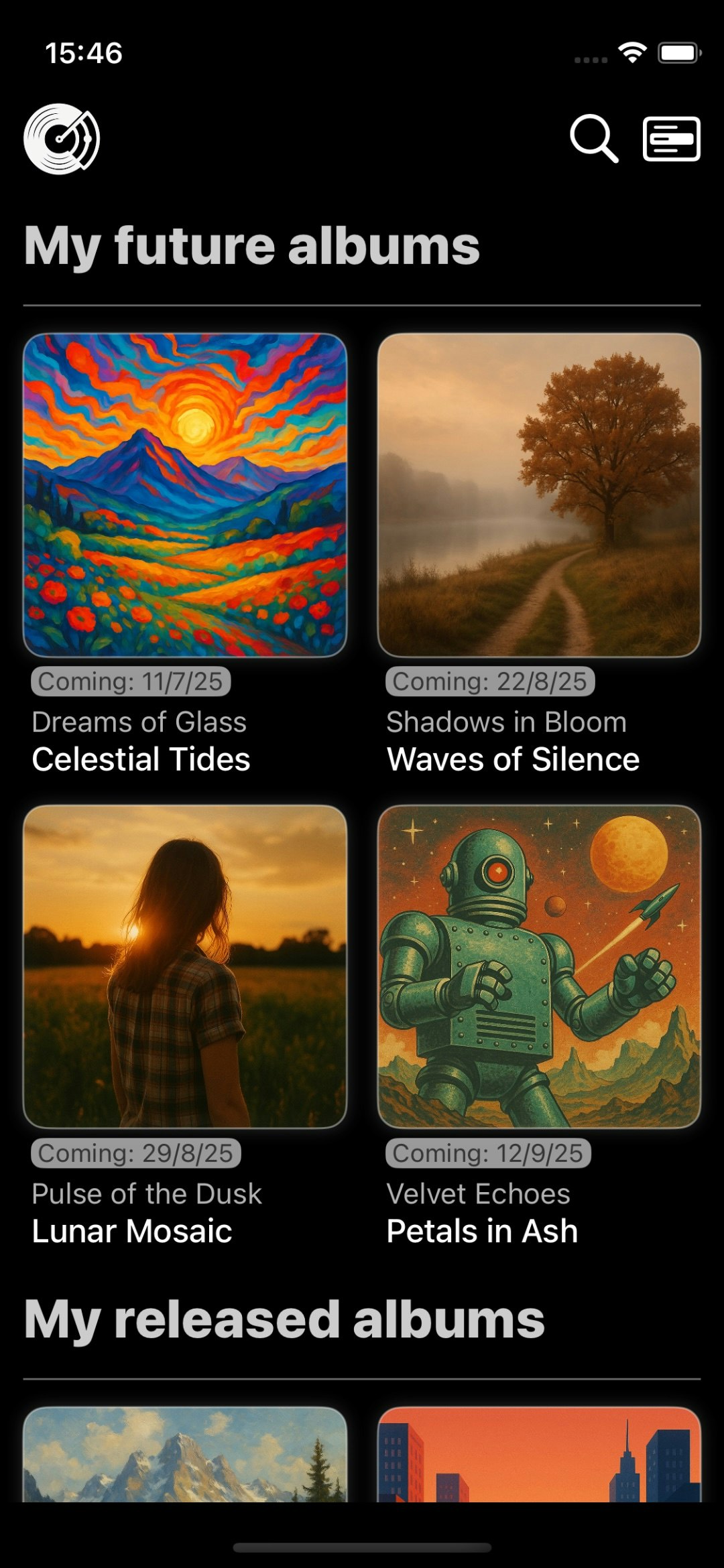Select the Petals in Ash album
This screenshot has width=724, height=1568.
[x=539, y=967]
